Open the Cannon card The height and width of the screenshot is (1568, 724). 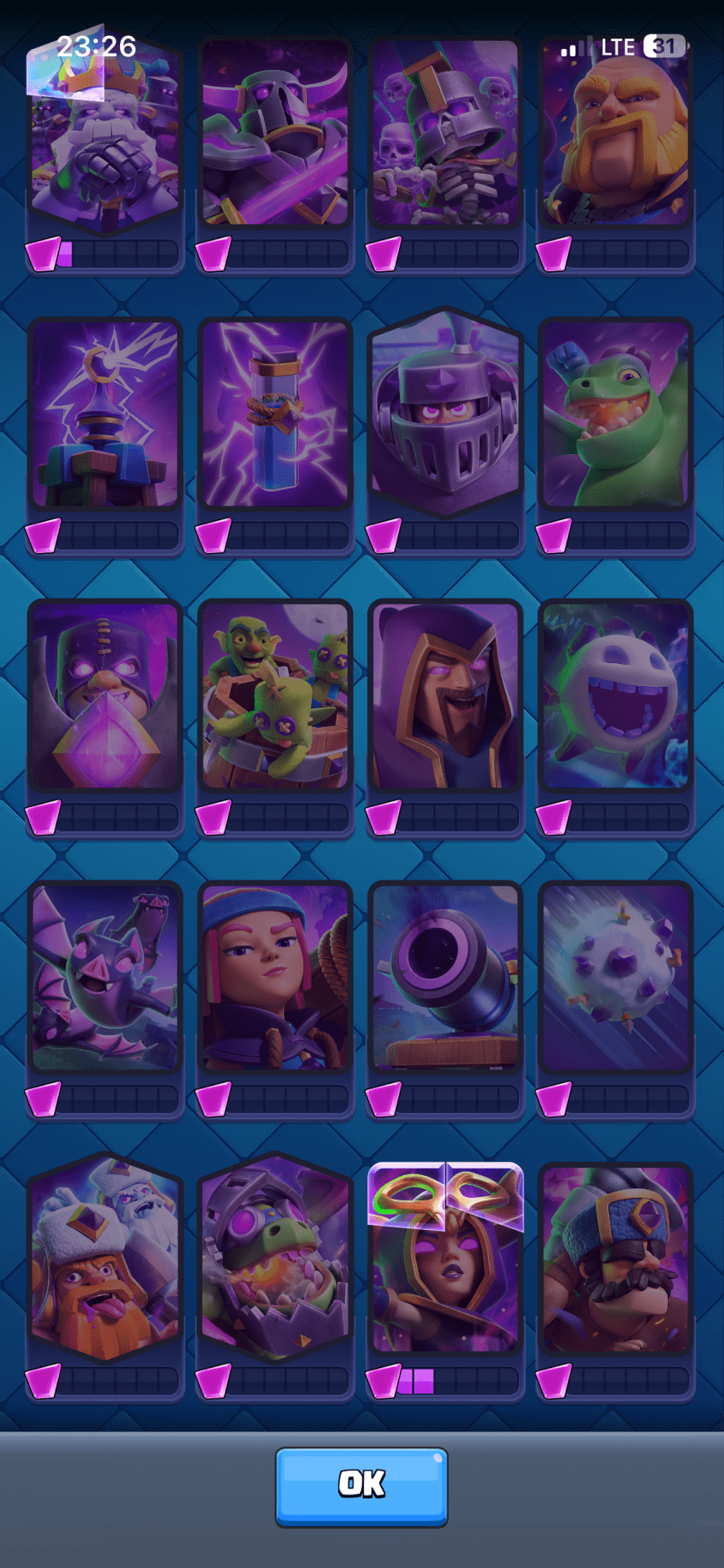click(x=445, y=977)
